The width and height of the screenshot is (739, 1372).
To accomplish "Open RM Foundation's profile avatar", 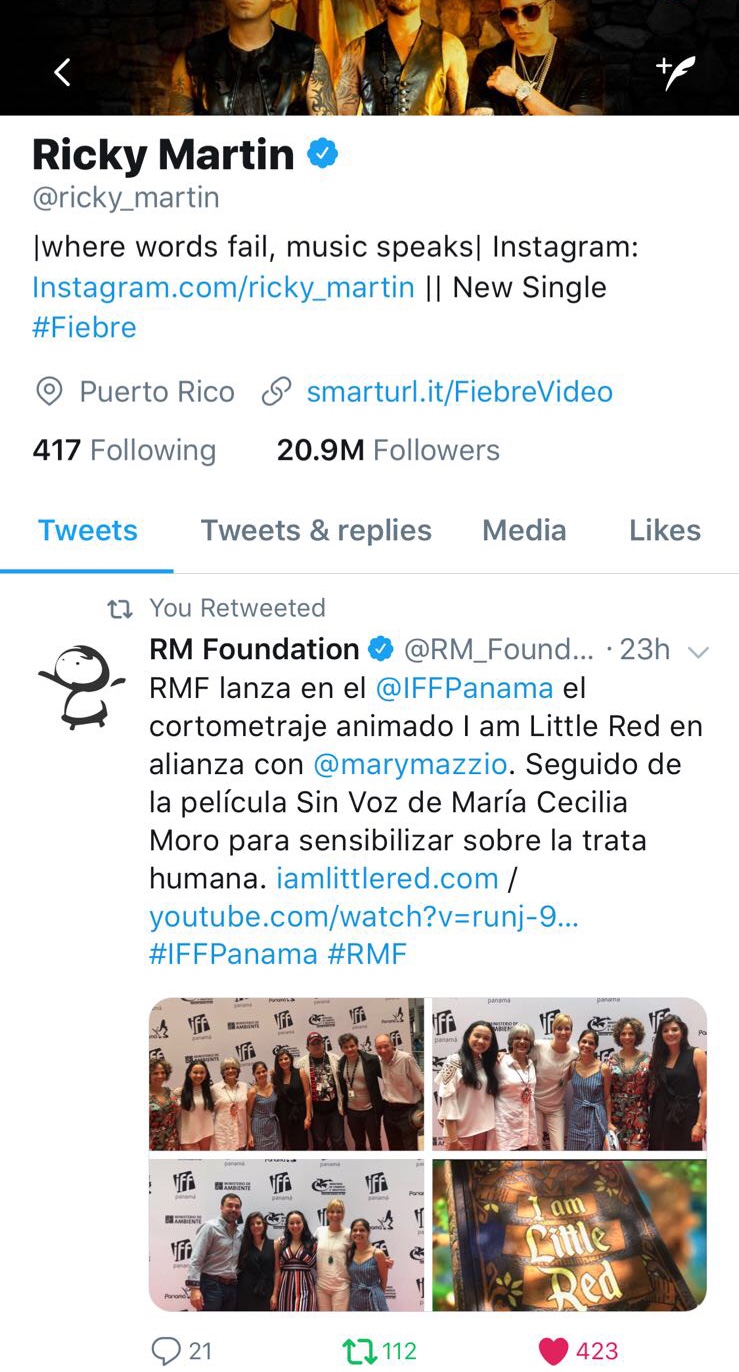I will click(x=82, y=685).
